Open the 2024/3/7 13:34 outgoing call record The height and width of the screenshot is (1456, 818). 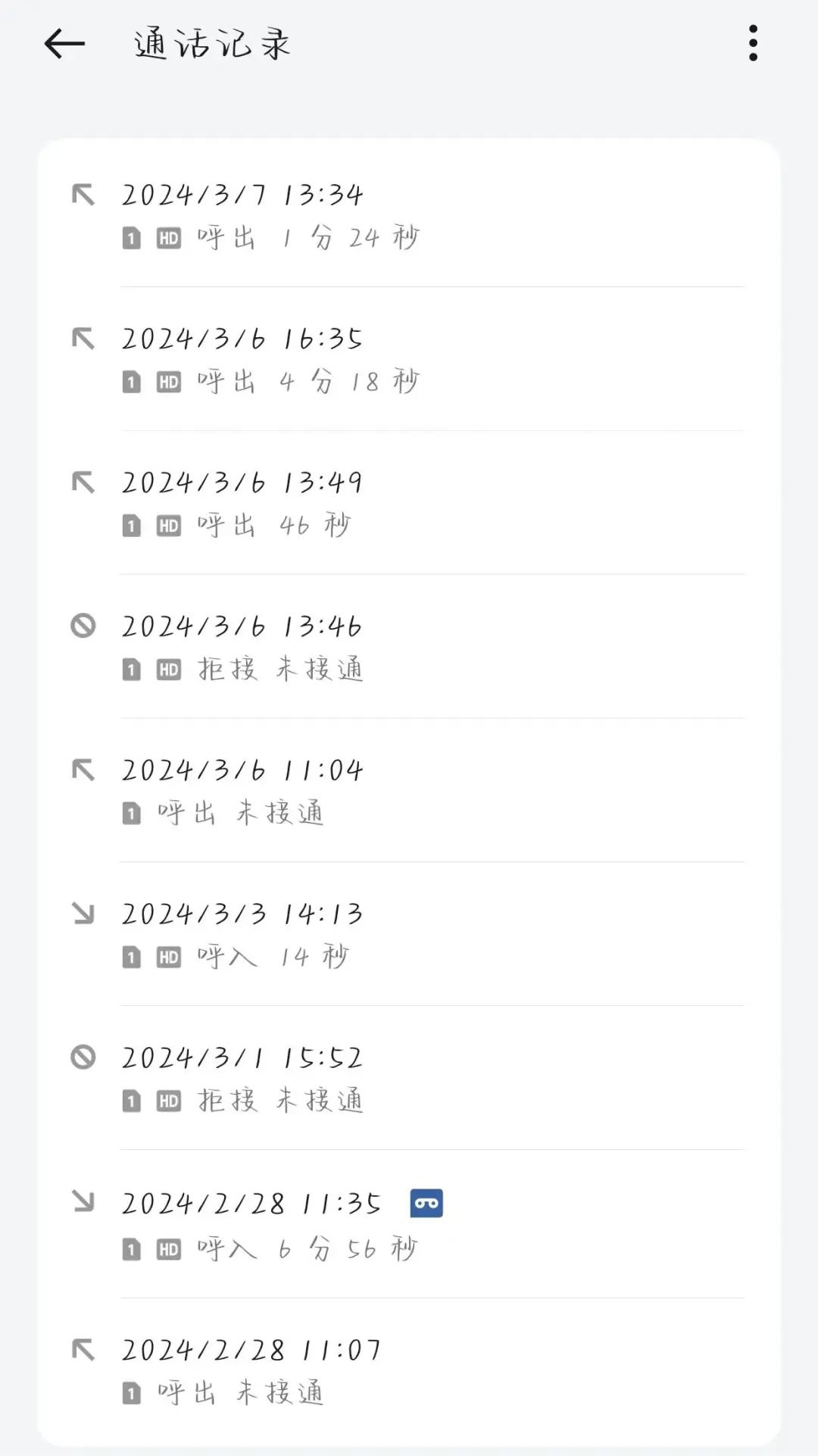(409, 215)
